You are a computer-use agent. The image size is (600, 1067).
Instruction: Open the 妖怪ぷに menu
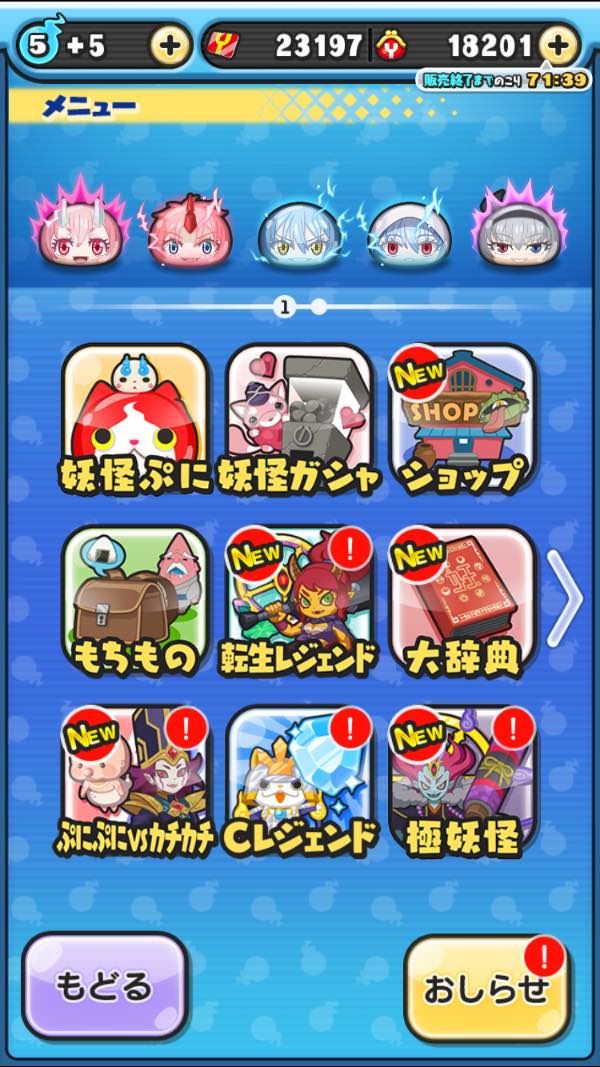tap(136, 420)
